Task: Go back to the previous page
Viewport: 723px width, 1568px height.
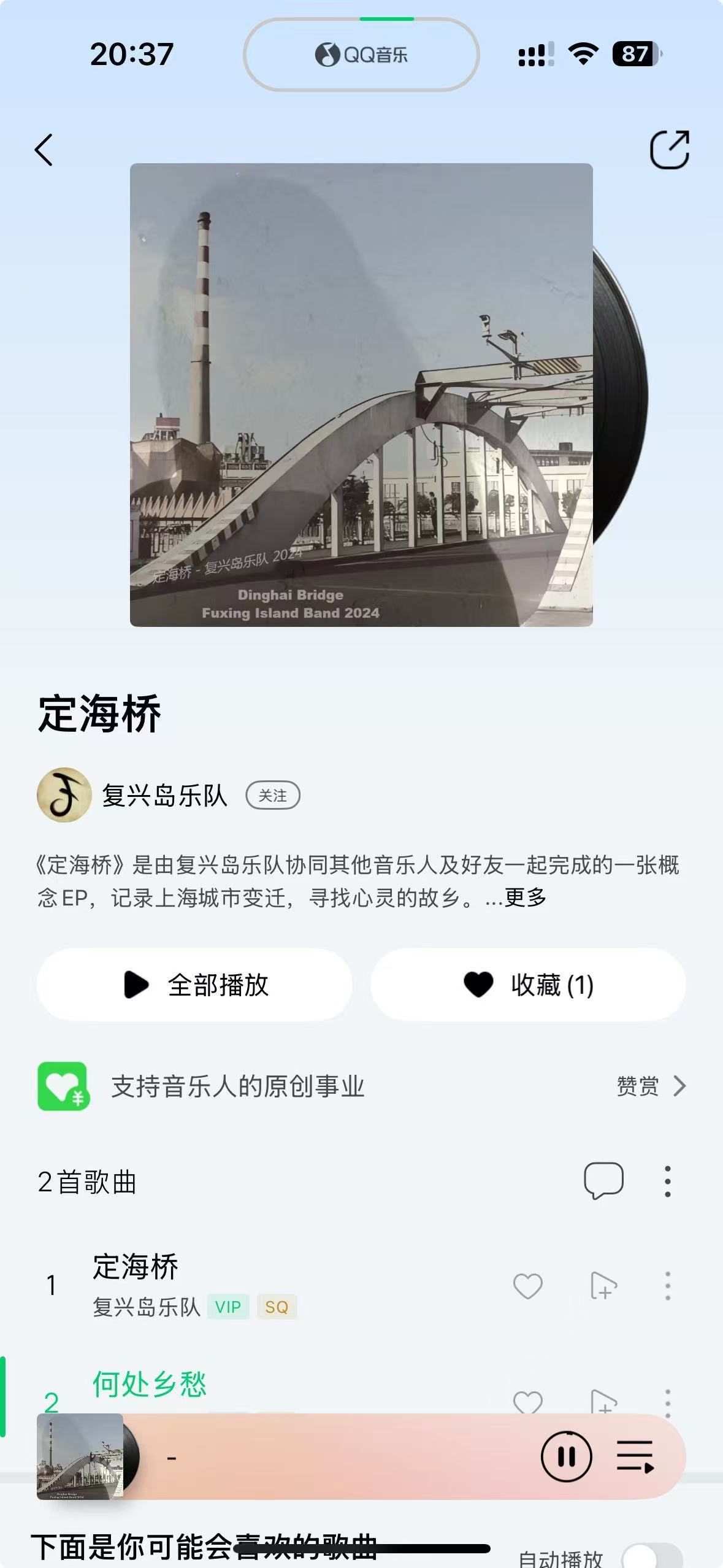Action: click(x=44, y=150)
